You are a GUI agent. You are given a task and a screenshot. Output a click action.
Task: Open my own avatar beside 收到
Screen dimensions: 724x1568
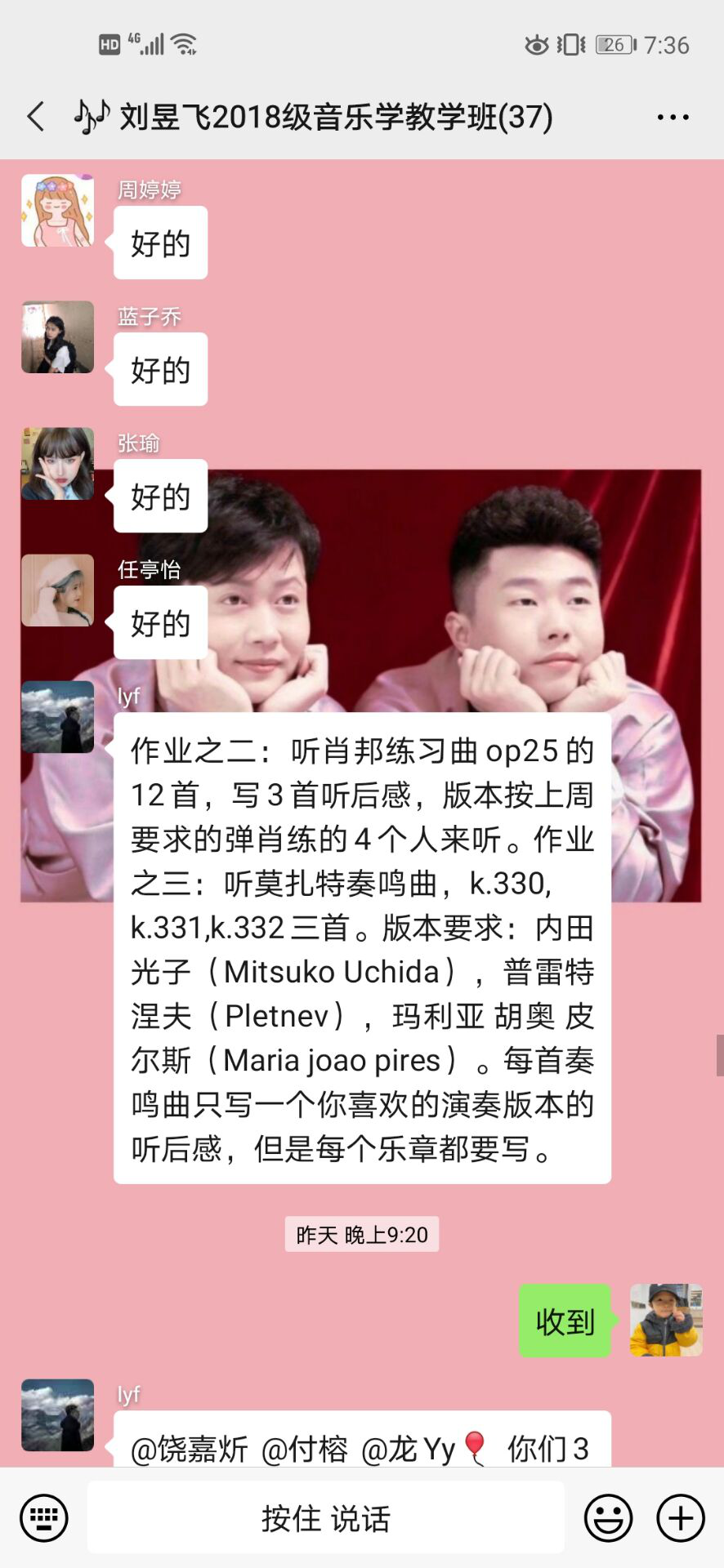point(666,1321)
